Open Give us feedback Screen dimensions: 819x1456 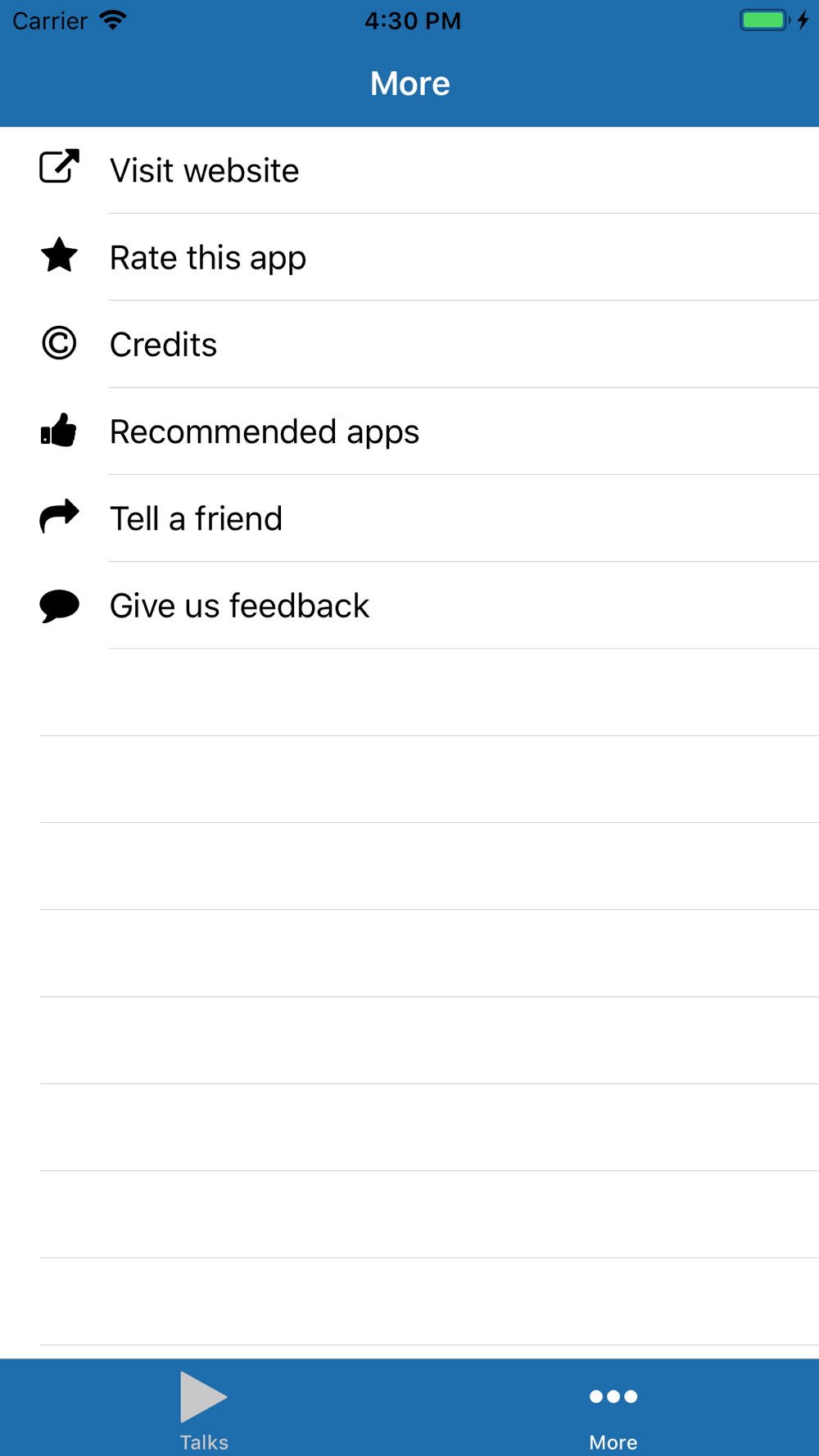pyautogui.click(x=409, y=605)
